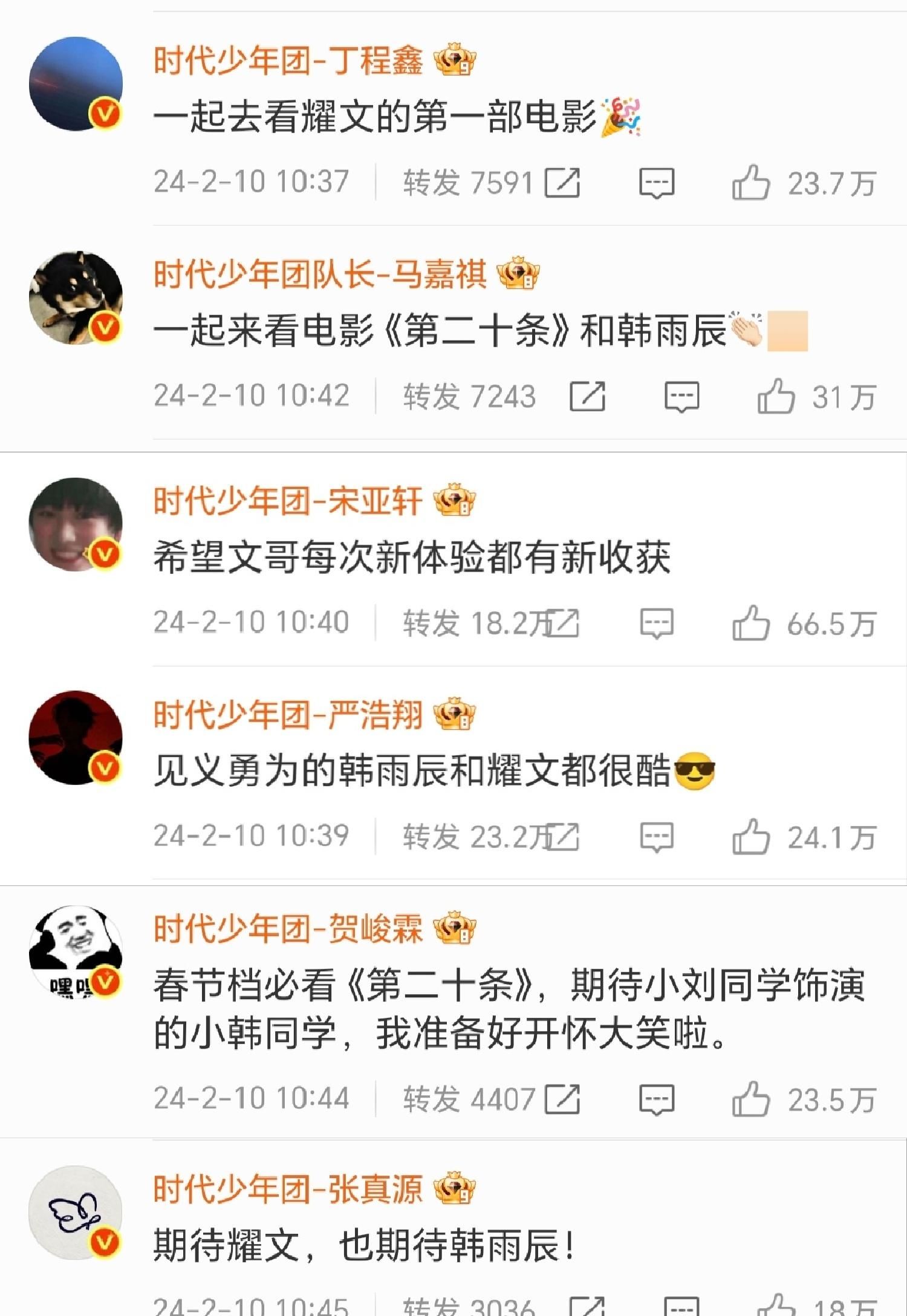This screenshot has height=1316, width=907.
Task: Like 贺峻霖's 春节档 comment
Action: (x=751, y=1099)
